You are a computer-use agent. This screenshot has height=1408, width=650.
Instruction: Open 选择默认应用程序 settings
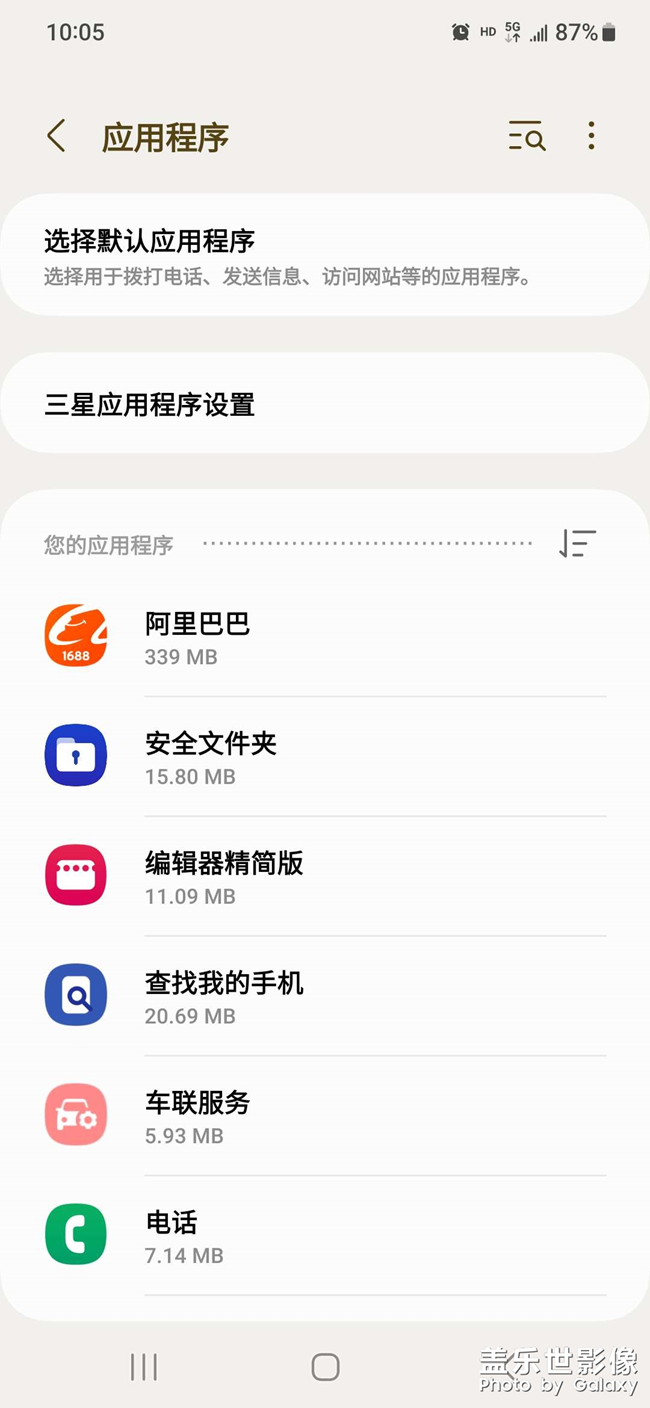tap(325, 256)
